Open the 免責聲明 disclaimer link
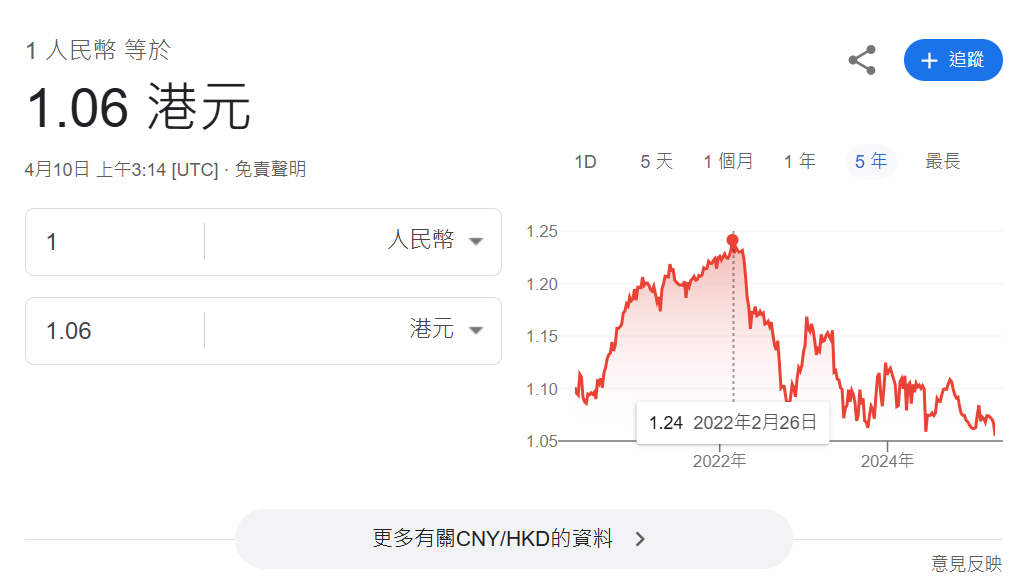The image size is (1033, 586). [x=270, y=169]
